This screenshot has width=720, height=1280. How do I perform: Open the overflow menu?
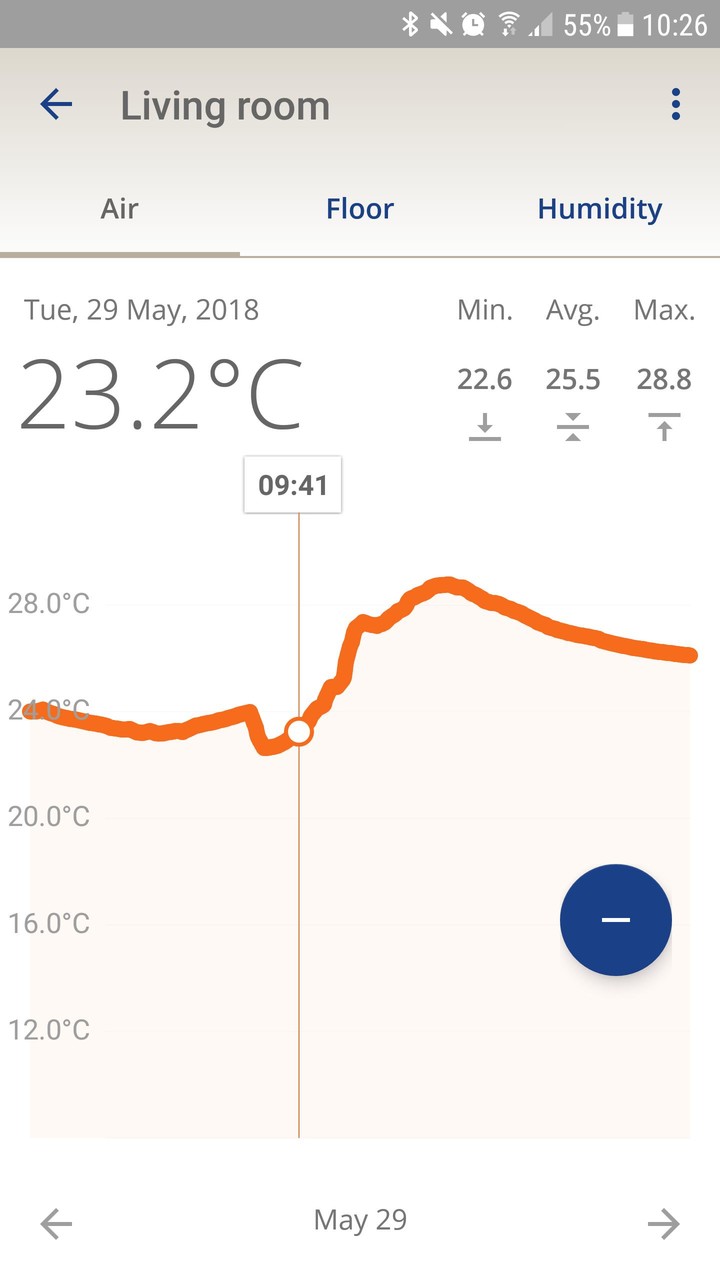(x=676, y=105)
